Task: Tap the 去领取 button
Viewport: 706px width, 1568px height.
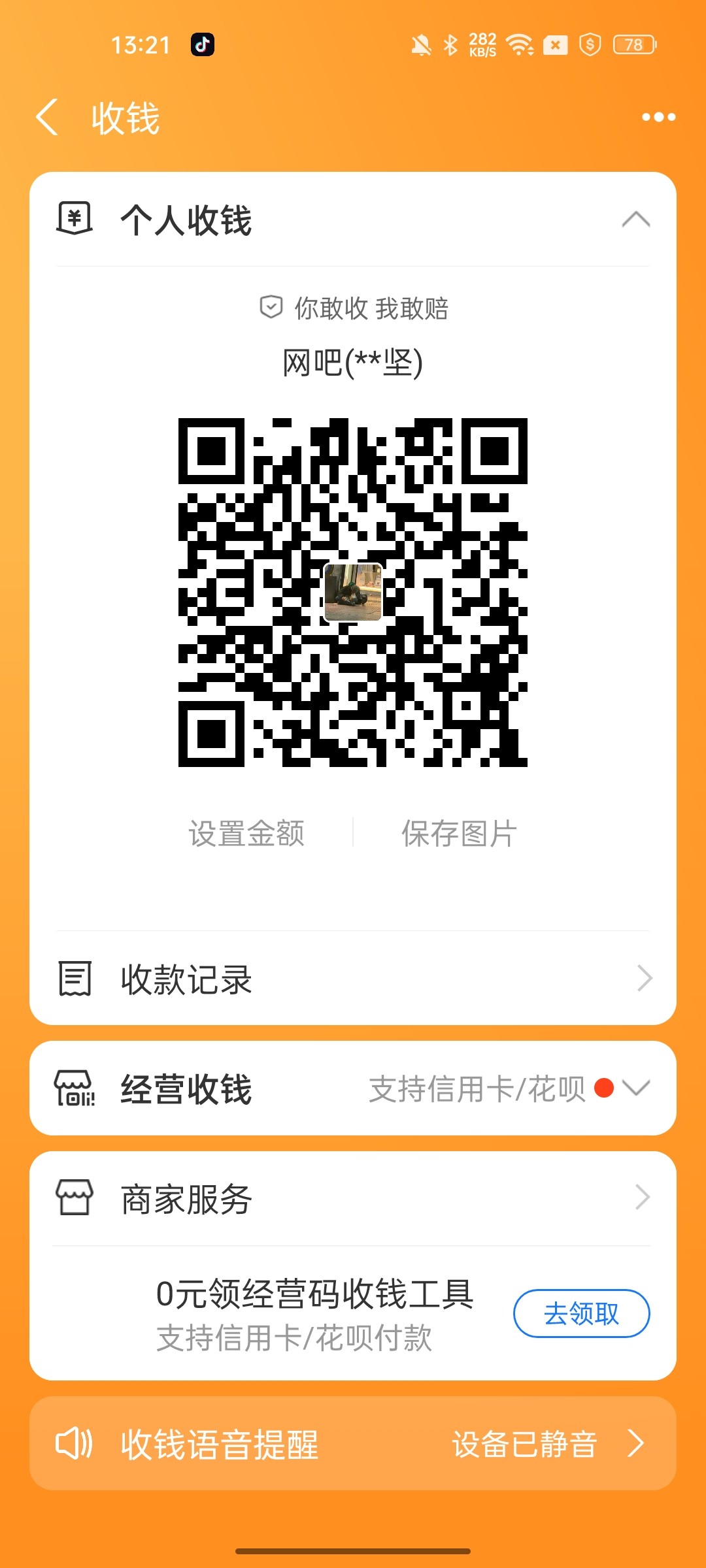Action: (x=581, y=1313)
